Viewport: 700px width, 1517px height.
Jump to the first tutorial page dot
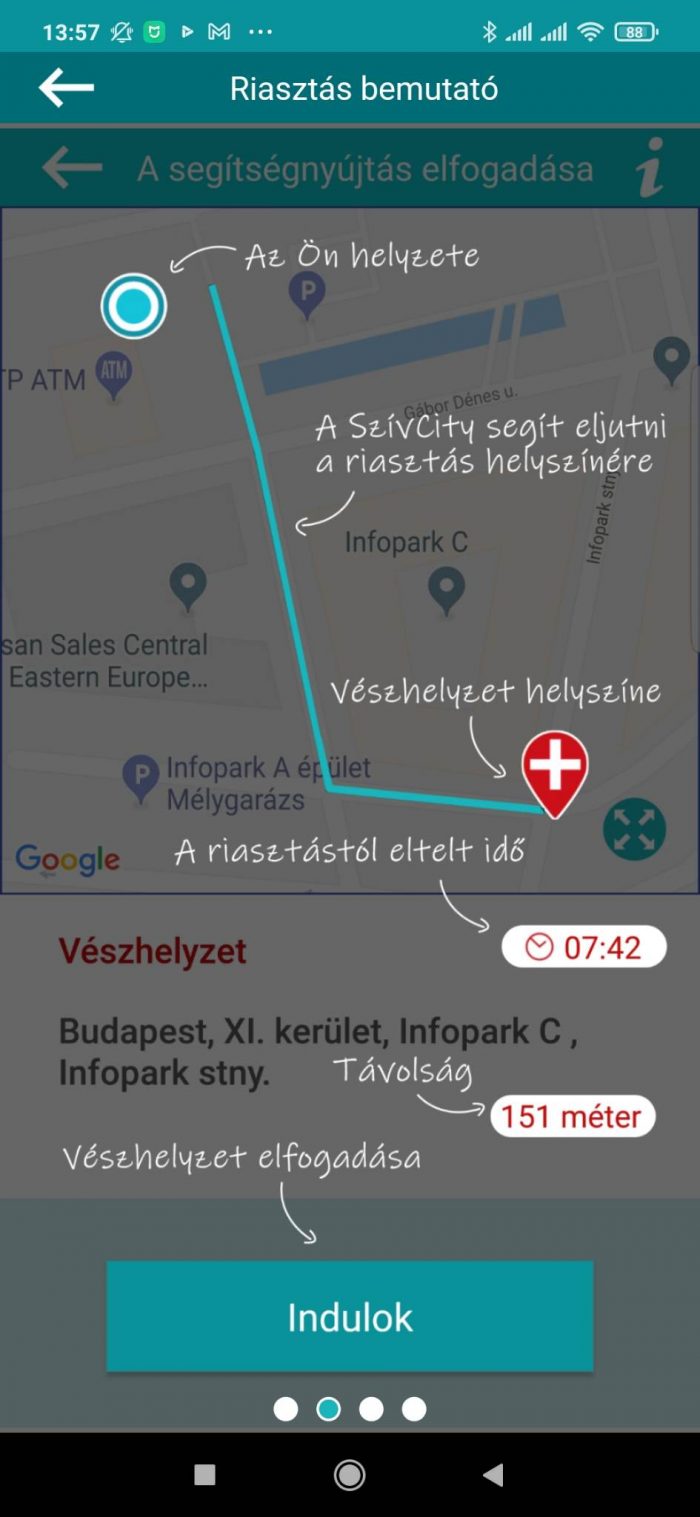pos(286,1409)
